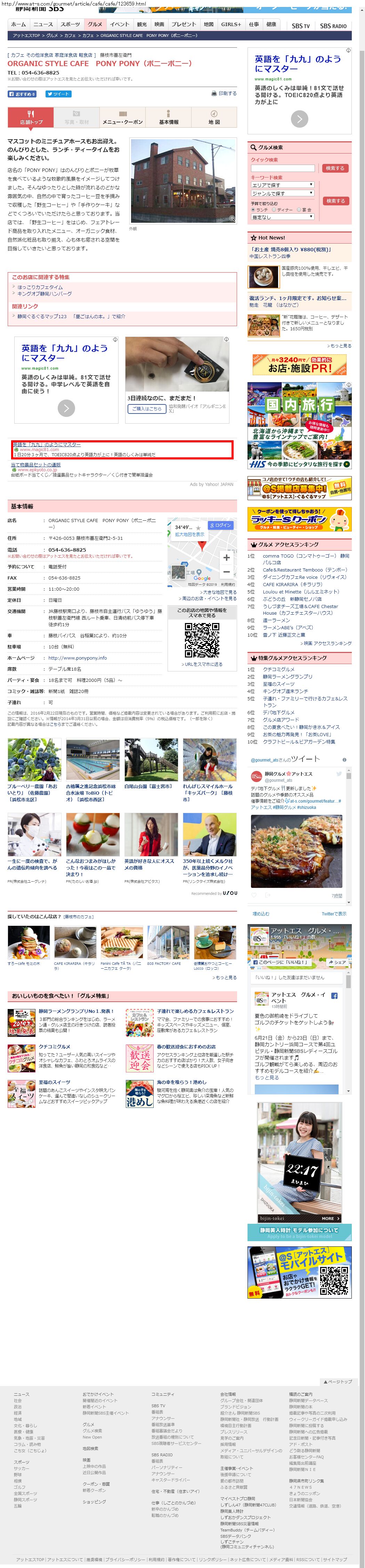The height and width of the screenshot is (1568, 365).
Task: Open the メニュー・クーポン shop tab
Action: [122, 118]
